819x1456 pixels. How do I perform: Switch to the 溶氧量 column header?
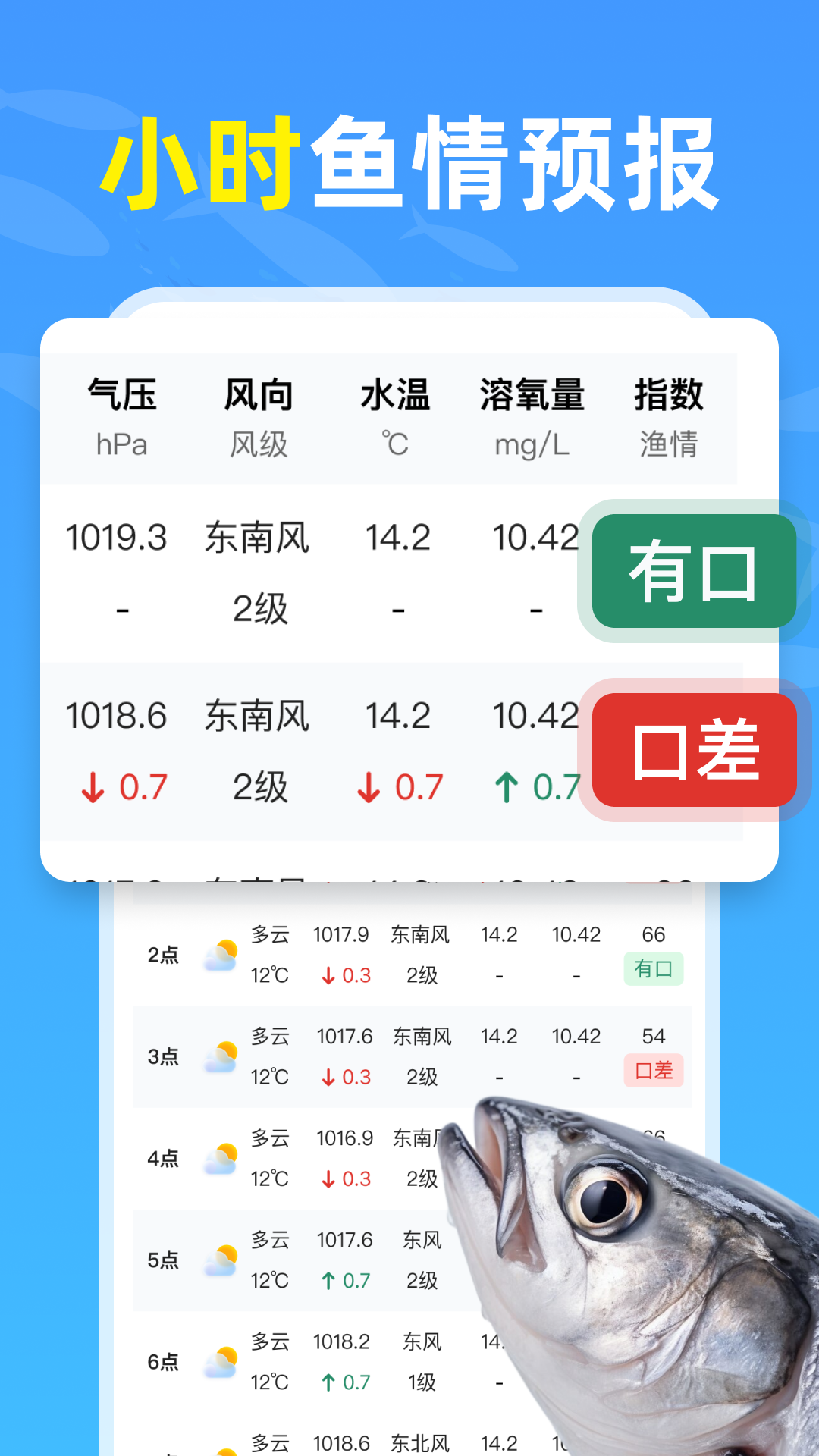pyautogui.click(x=531, y=394)
